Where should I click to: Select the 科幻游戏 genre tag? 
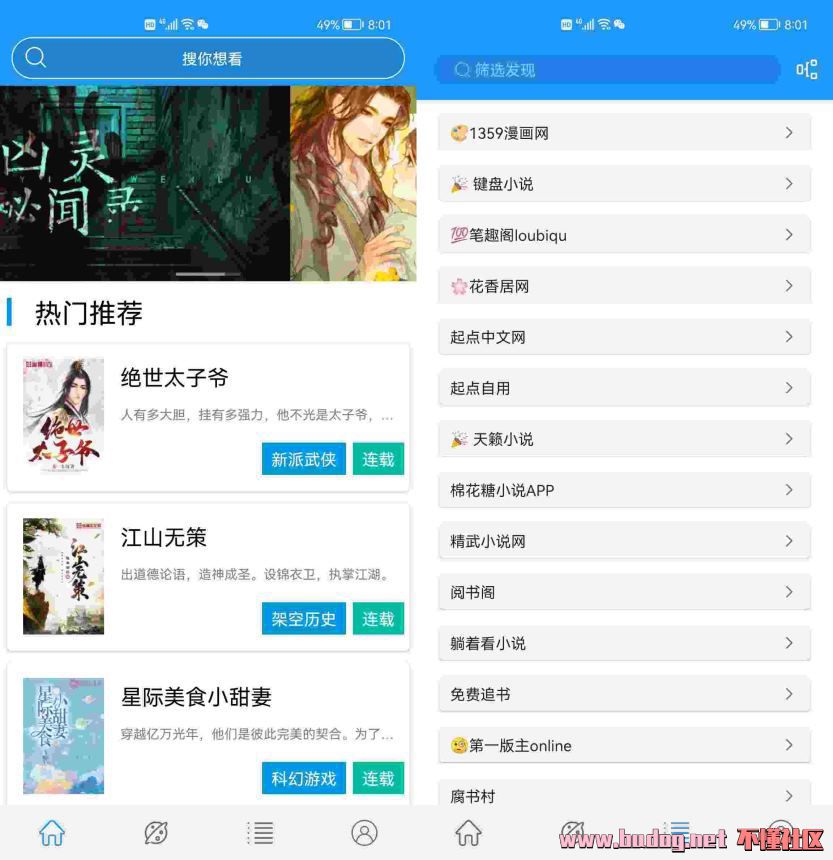pos(304,778)
